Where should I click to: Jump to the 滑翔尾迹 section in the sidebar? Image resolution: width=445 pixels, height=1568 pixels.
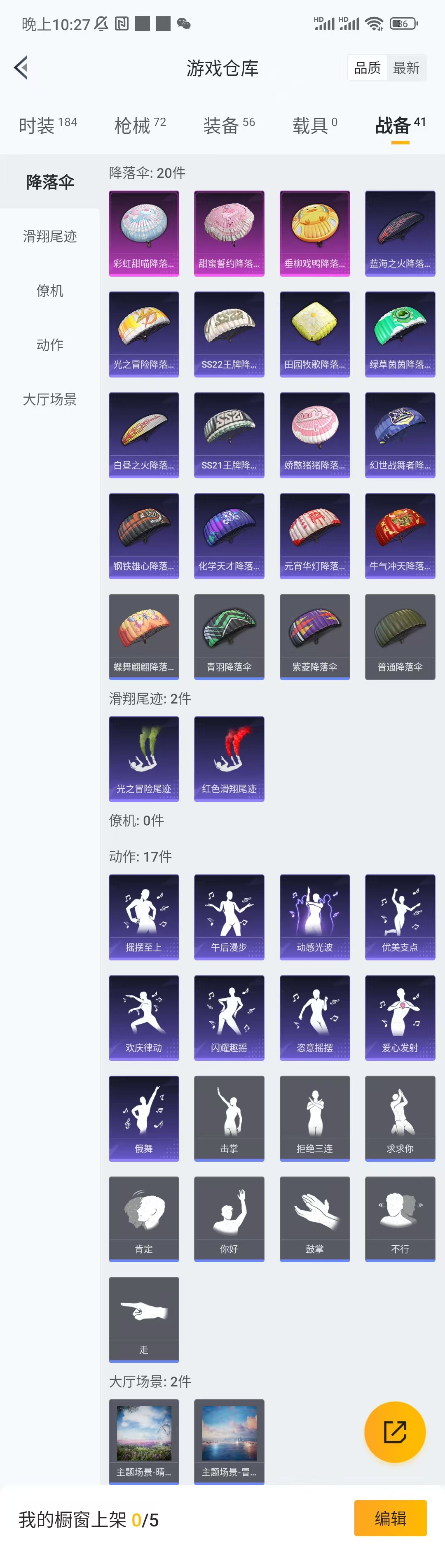[49, 236]
